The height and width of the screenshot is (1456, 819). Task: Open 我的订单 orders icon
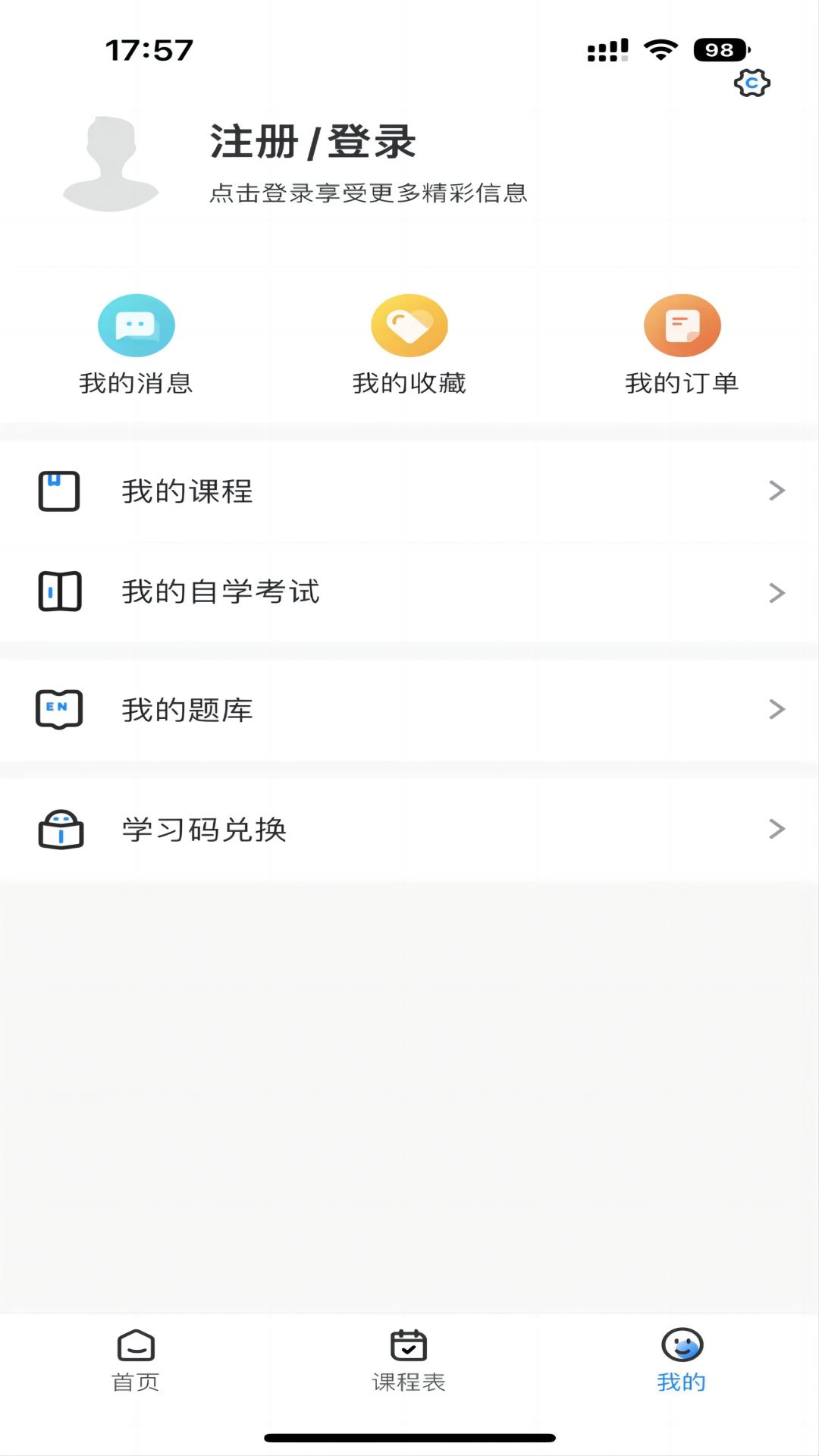(x=681, y=325)
